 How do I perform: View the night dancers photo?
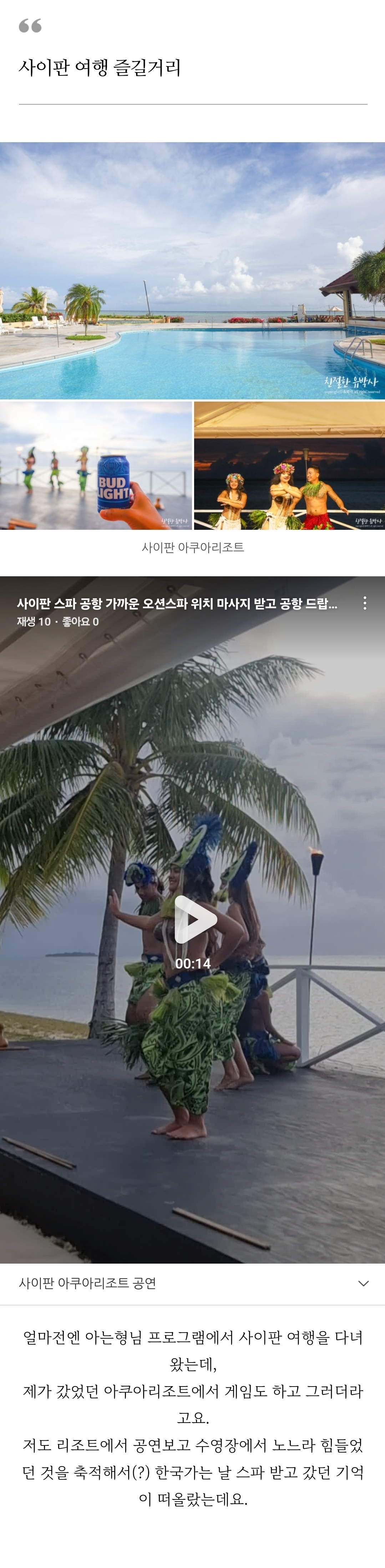289,466
